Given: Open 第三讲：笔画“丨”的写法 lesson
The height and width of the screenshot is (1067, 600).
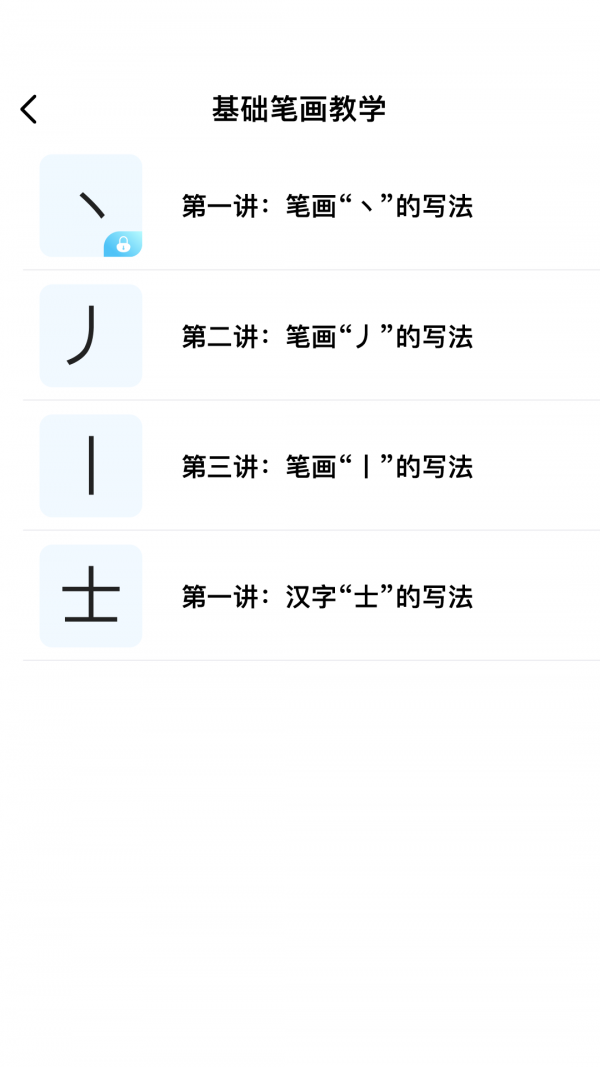Looking at the screenshot, I should tap(326, 467).
